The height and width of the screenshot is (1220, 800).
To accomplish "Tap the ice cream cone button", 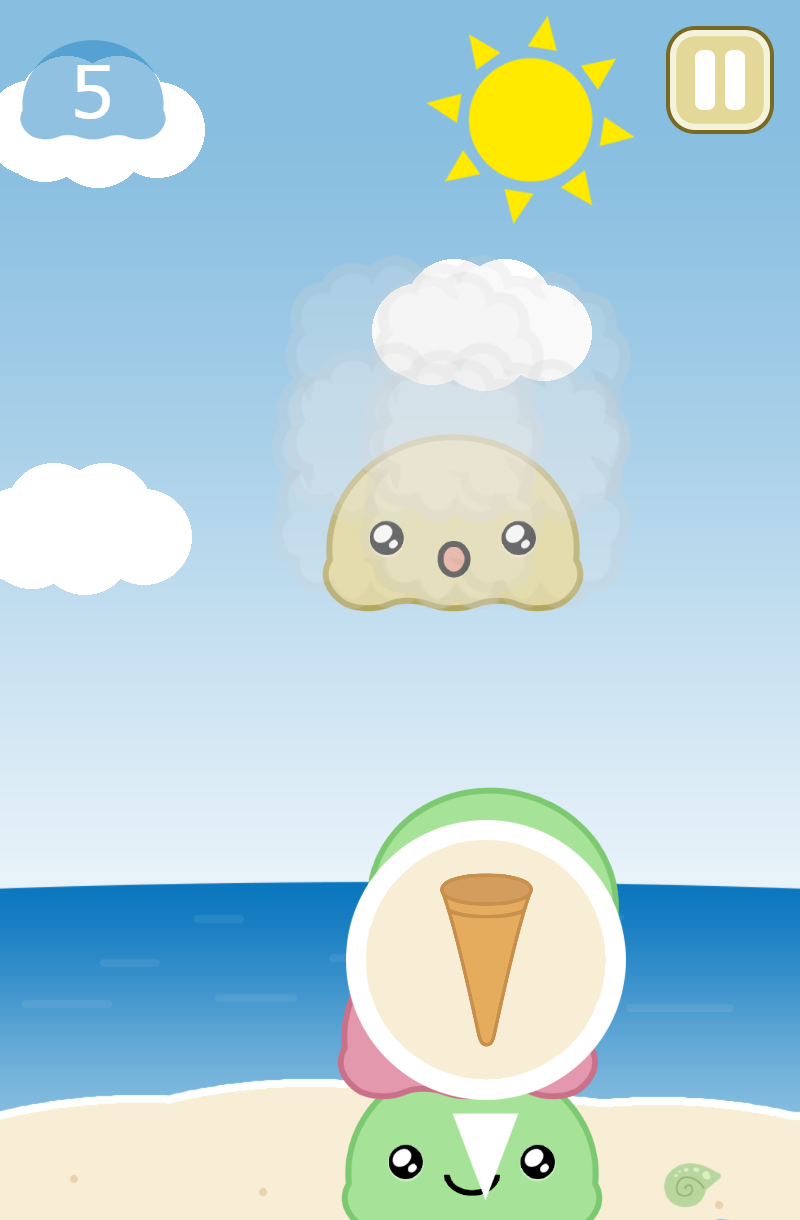I will tap(486, 959).
